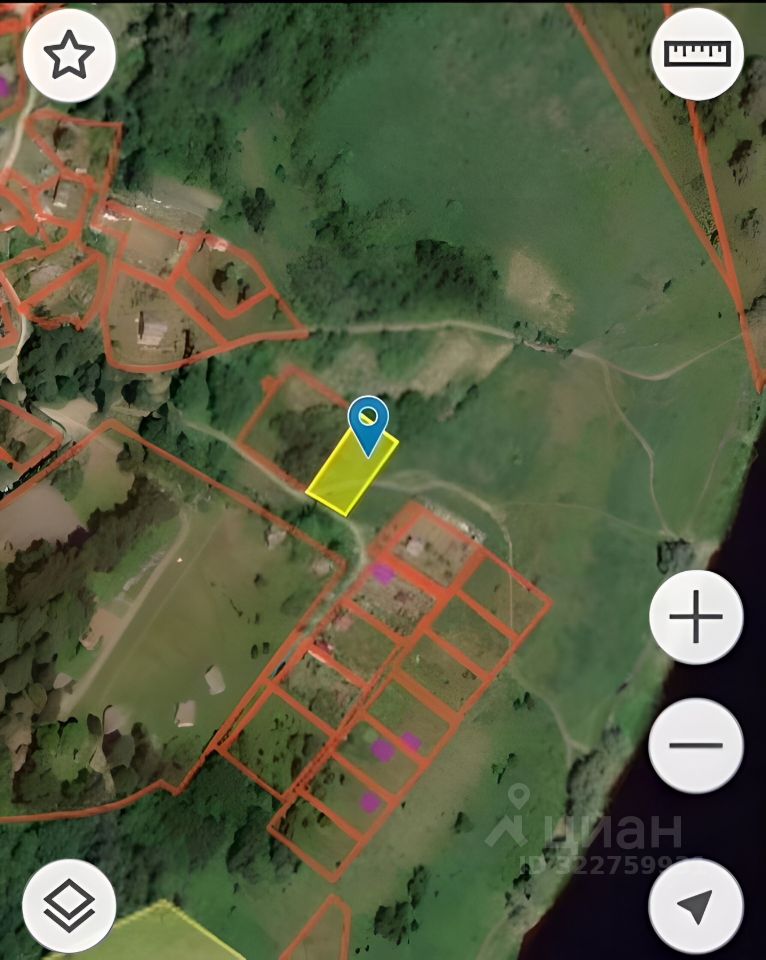
Task: Add this plot to favorites with the star
Action: [x=69, y=56]
